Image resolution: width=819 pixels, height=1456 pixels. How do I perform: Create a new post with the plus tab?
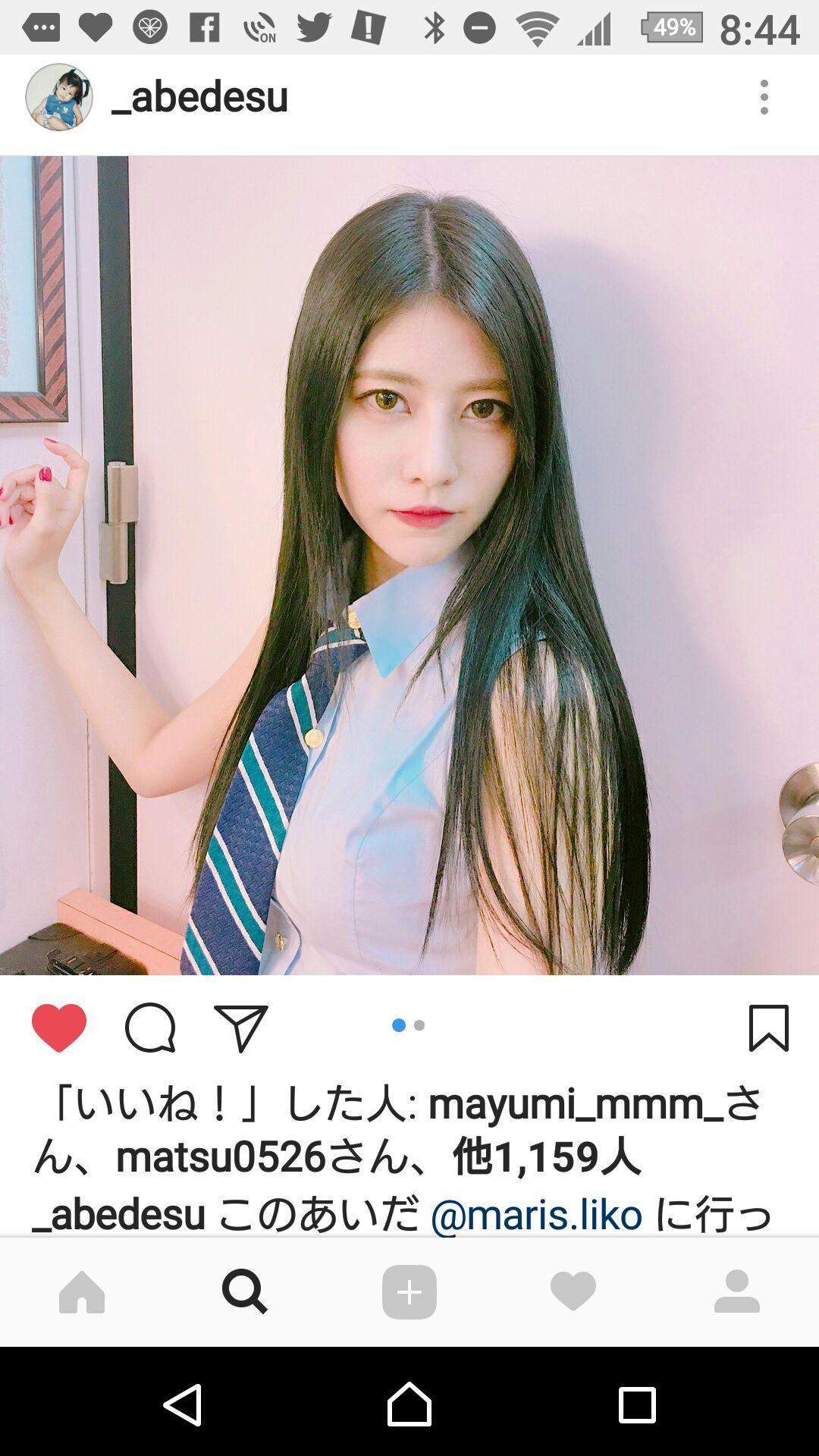click(409, 1291)
